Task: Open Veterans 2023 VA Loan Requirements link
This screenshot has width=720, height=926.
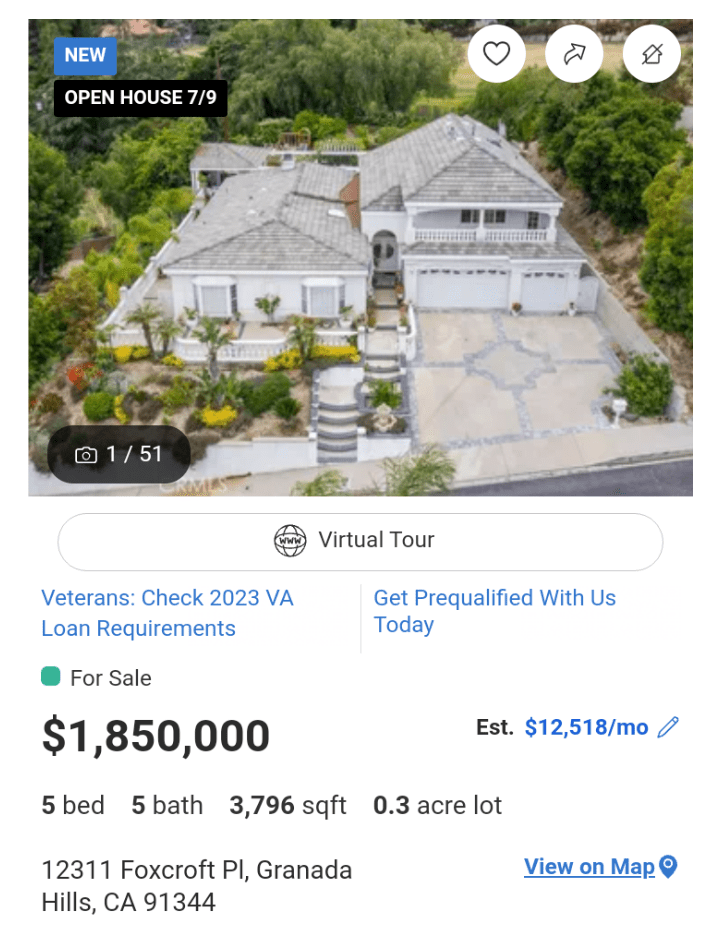Action: (x=167, y=613)
